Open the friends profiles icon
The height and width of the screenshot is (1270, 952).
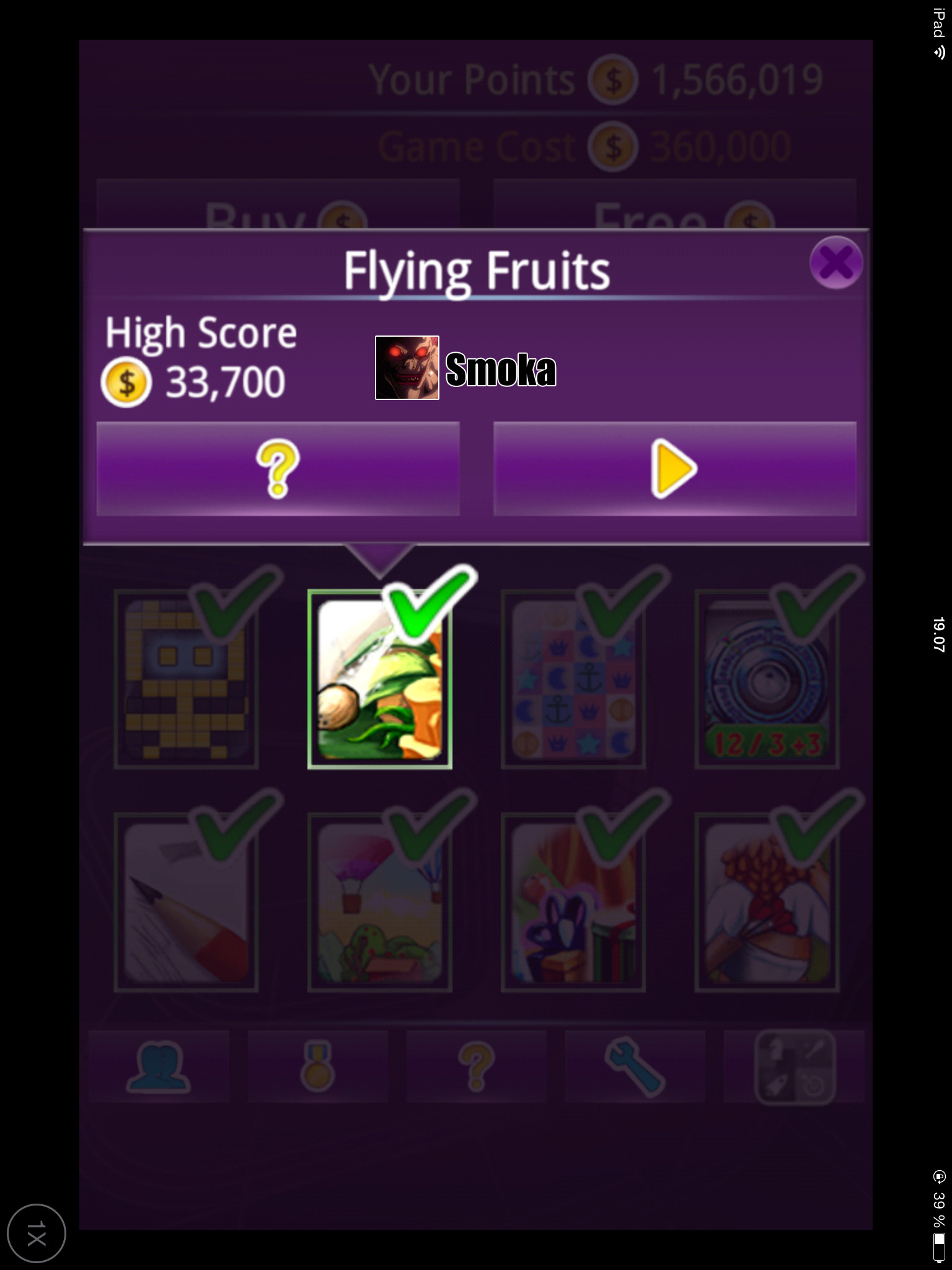click(x=159, y=1067)
